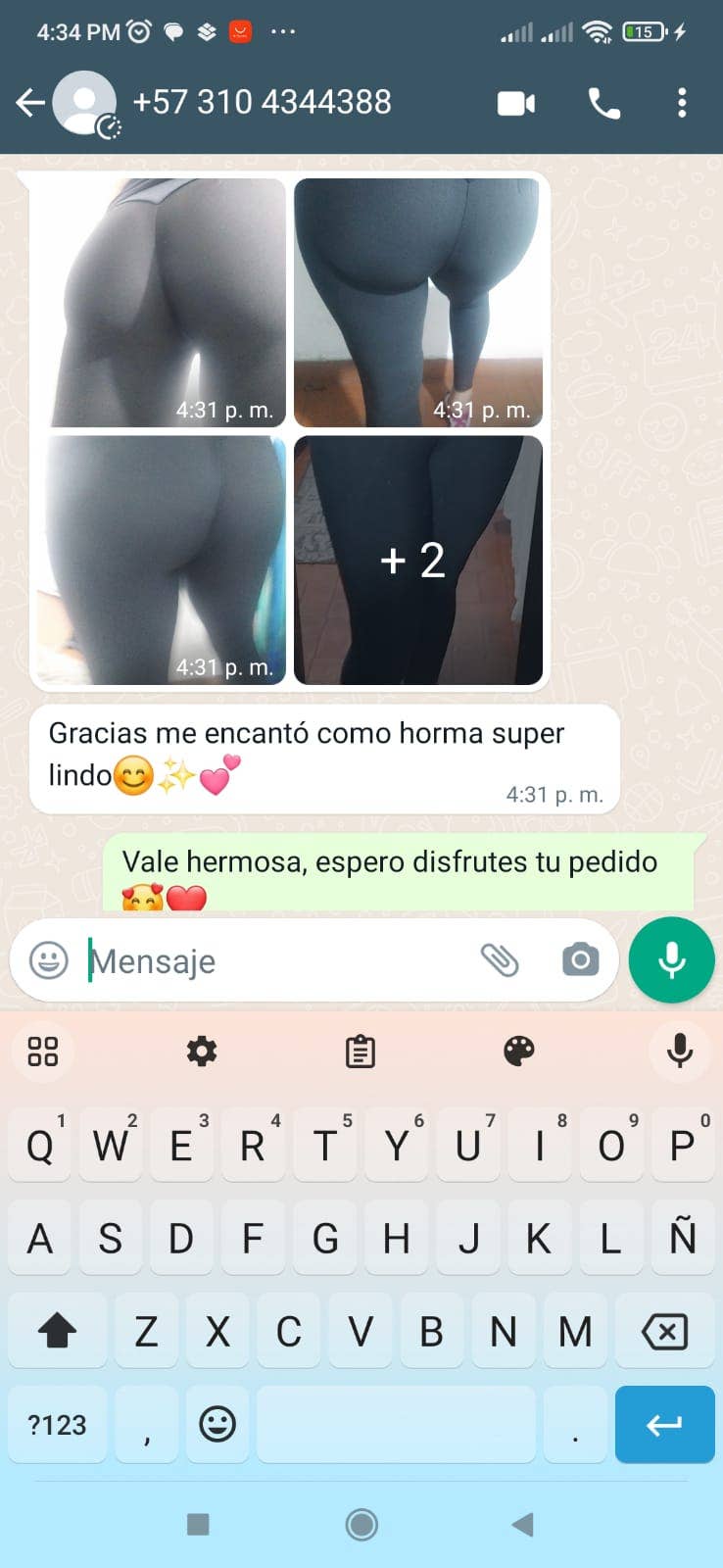The width and height of the screenshot is (723, 1568).
Task: Go back to the chat list
Action: point(30,103)
